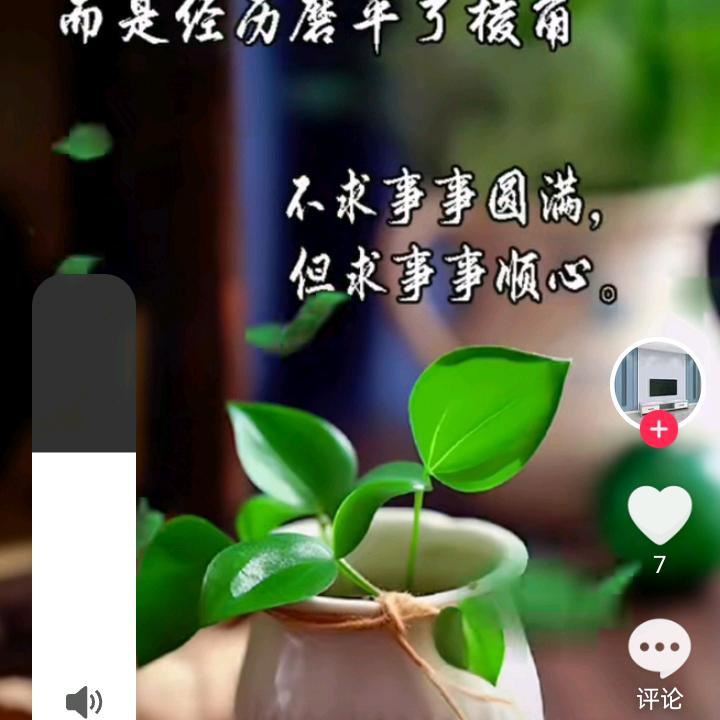Image resolution: width=720 pixels, height=720 pixels.
Task: Follow the creator with the red plus
Action: click(659, 430)
